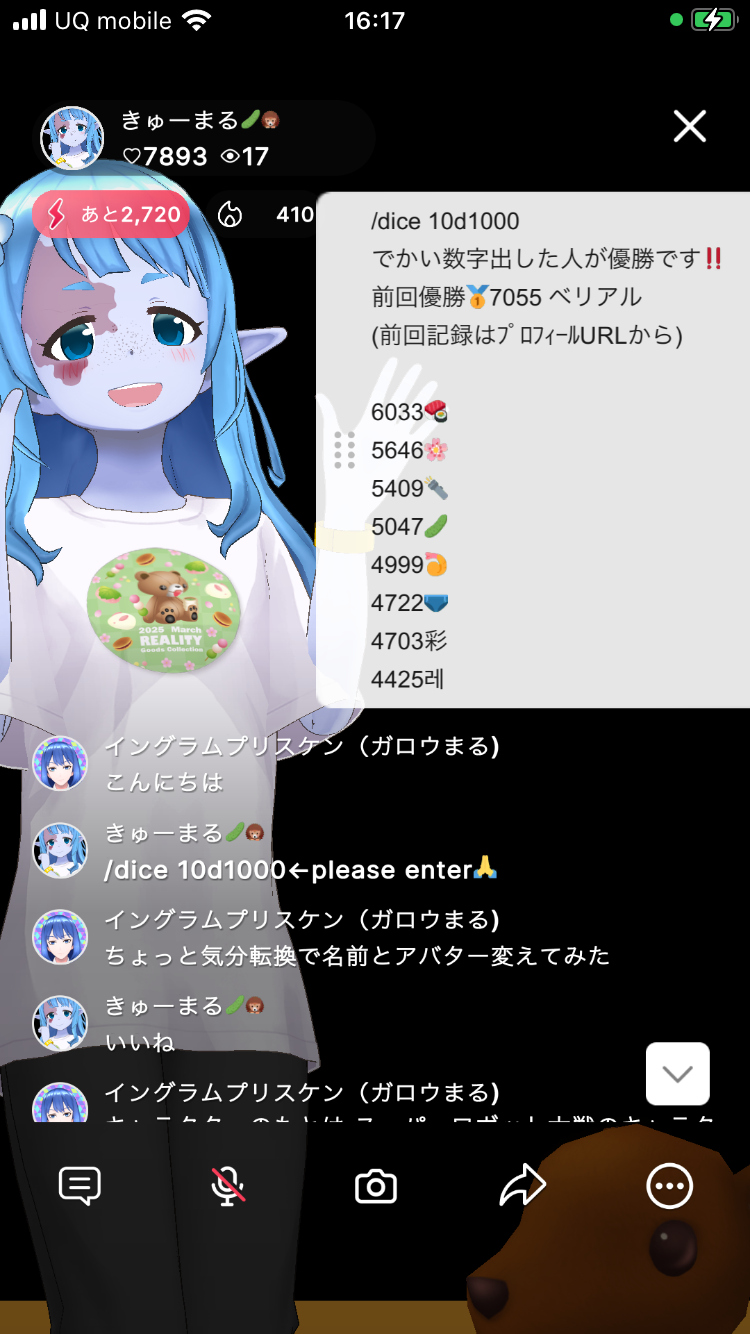Share this live stream
This screenshot has height=1334, width=750.
click(523, 1186)
